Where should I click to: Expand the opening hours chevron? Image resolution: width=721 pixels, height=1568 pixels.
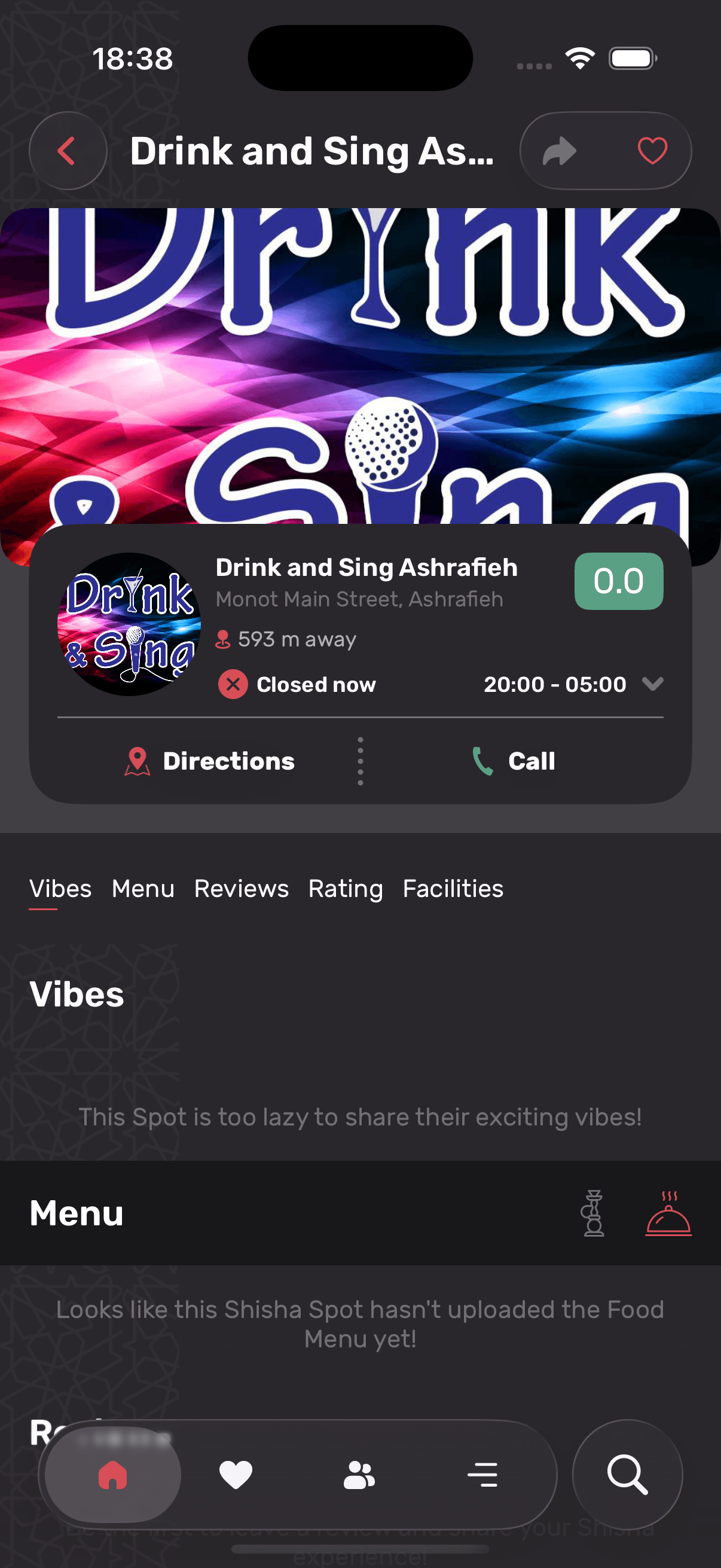point(653,684)
